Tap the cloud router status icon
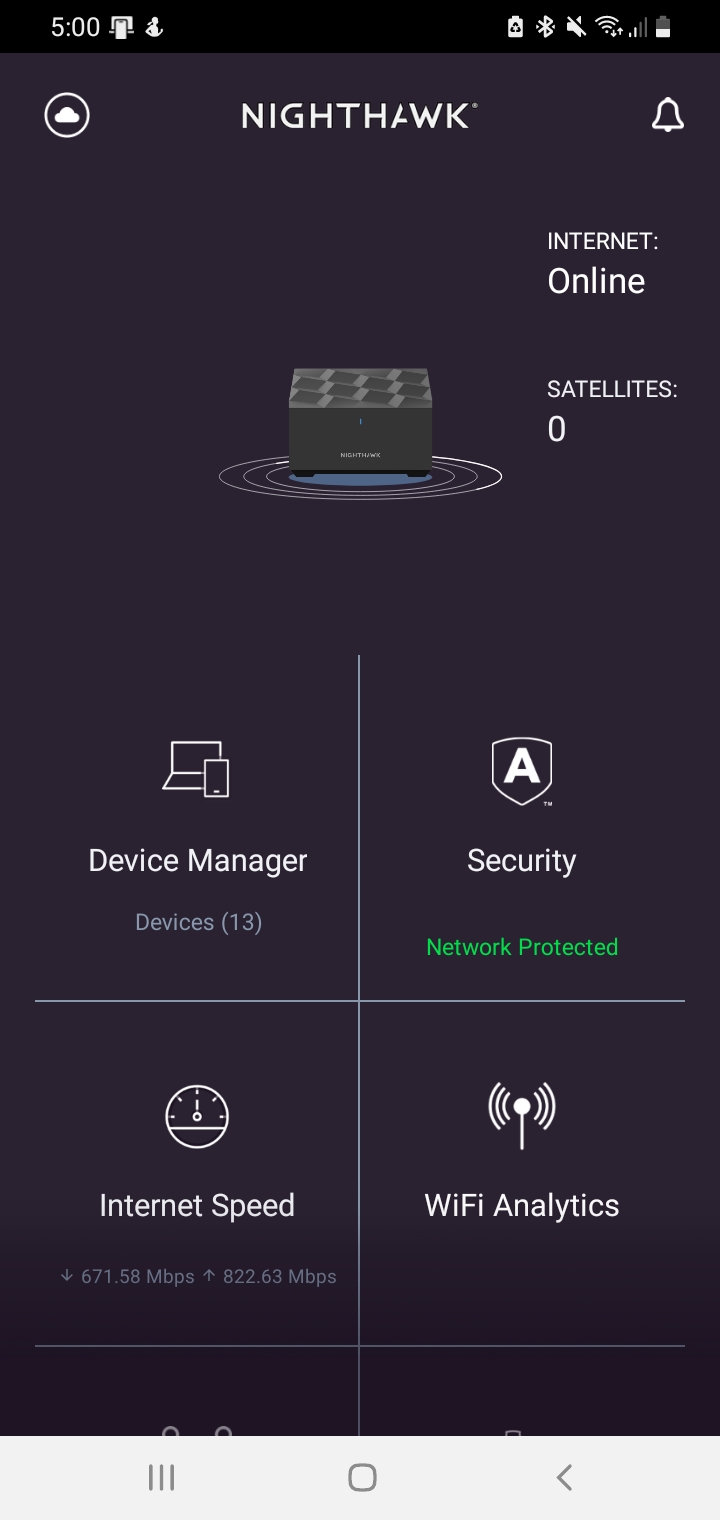The image size is (720, 1520). pyautogui.click(x=67, y=114)
